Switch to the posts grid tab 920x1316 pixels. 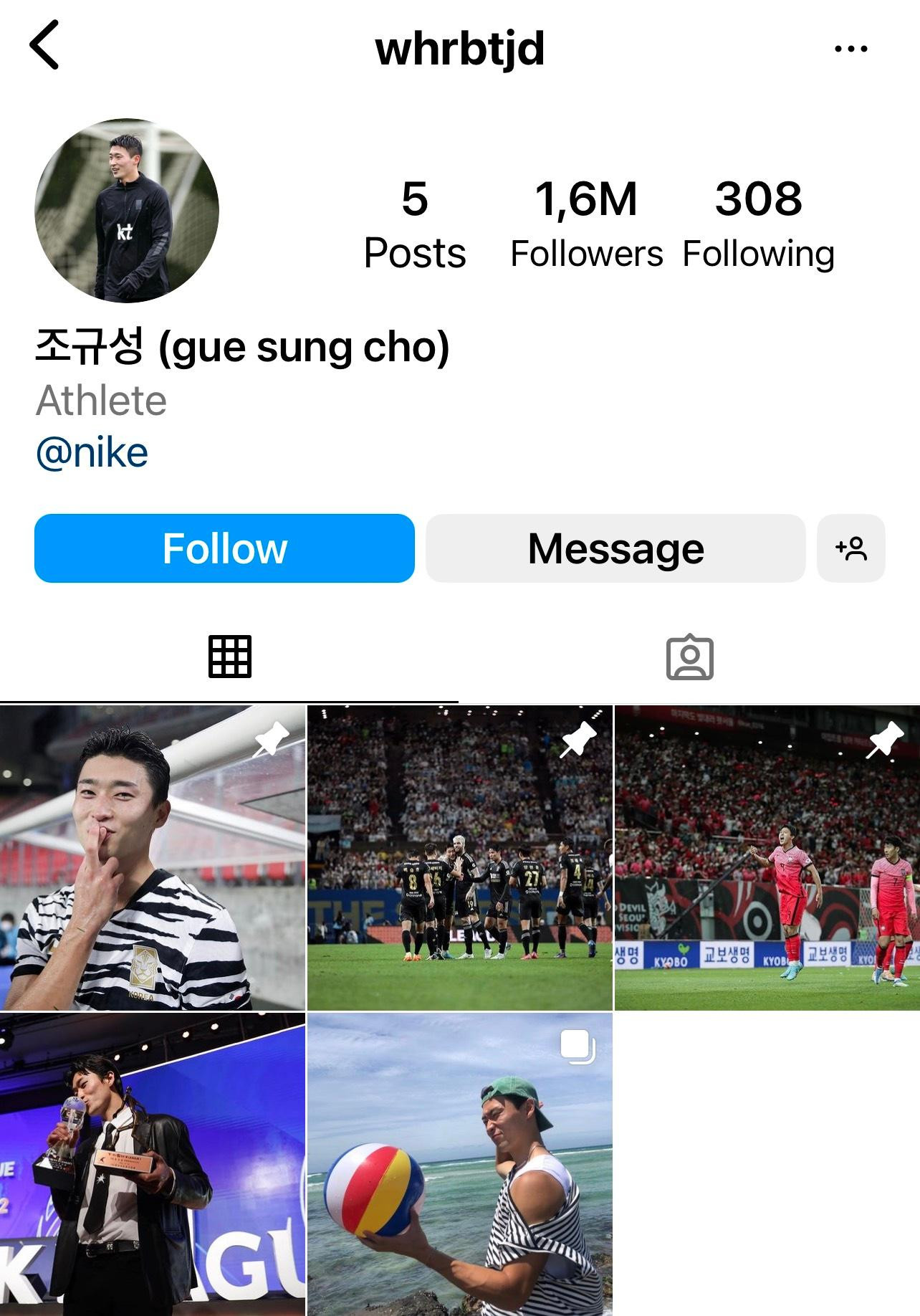click(x=229, y=657)
